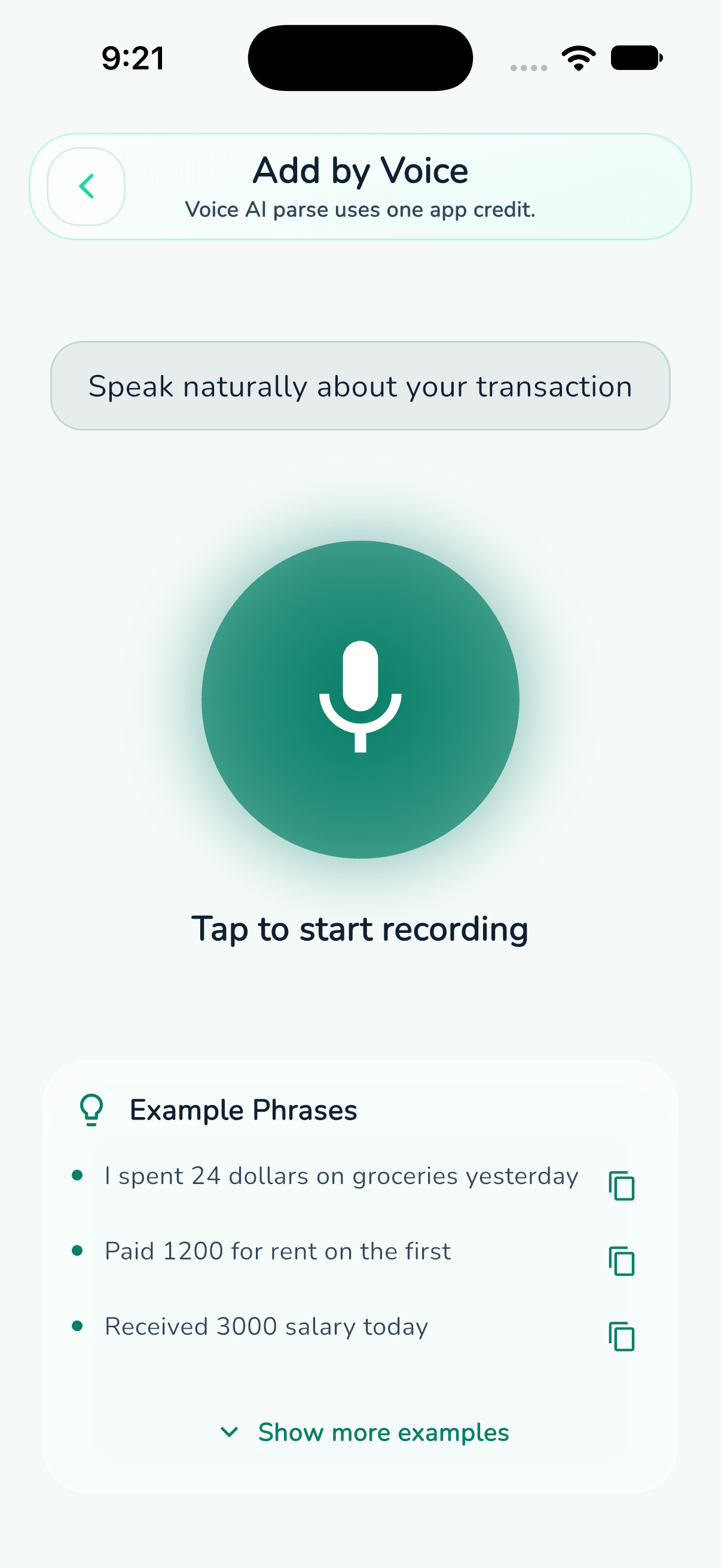This screenshot has height=1568, width=721.
Task: Expand Show more examples
Action: tap(364, 1432)
